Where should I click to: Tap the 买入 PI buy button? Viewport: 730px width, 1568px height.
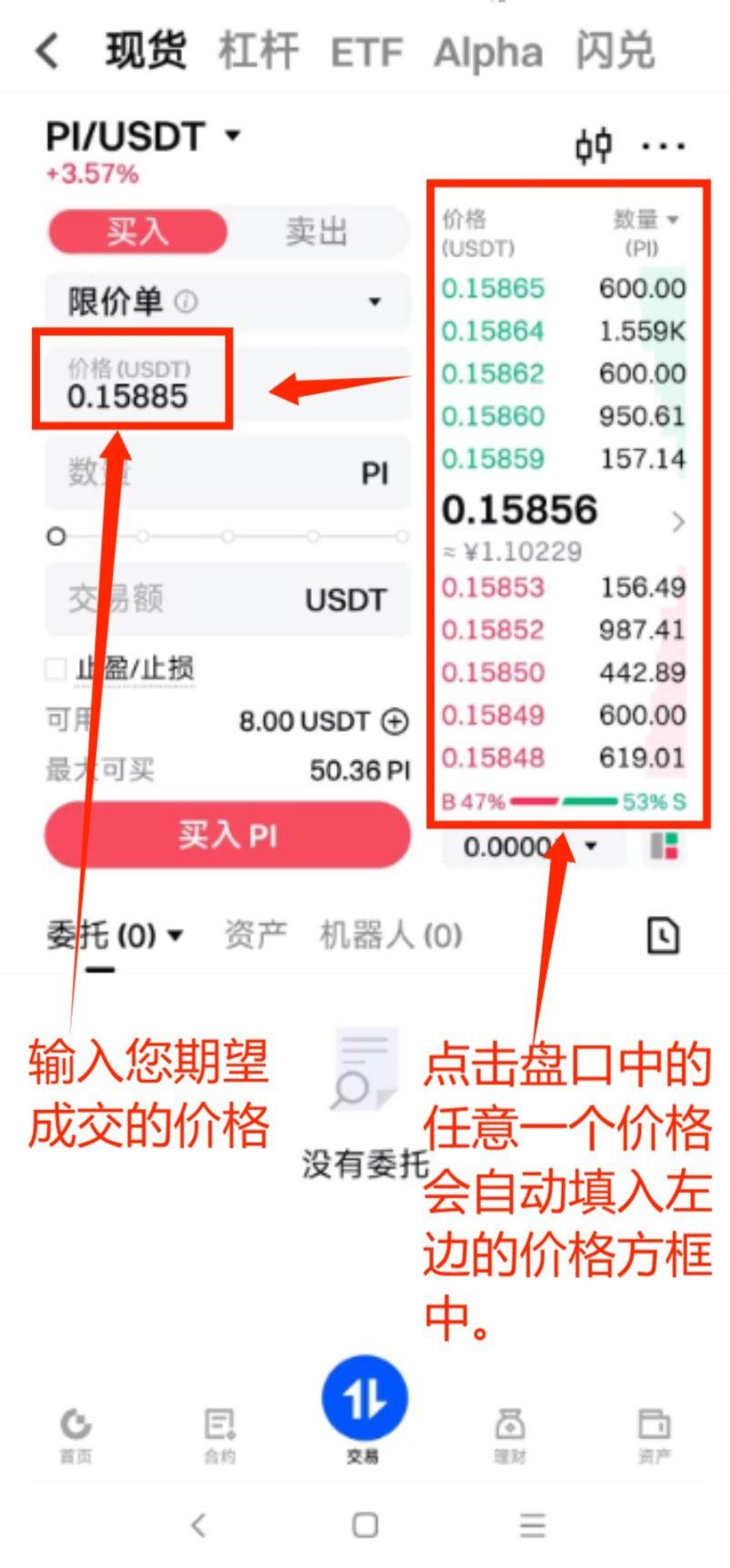(227, 834)
